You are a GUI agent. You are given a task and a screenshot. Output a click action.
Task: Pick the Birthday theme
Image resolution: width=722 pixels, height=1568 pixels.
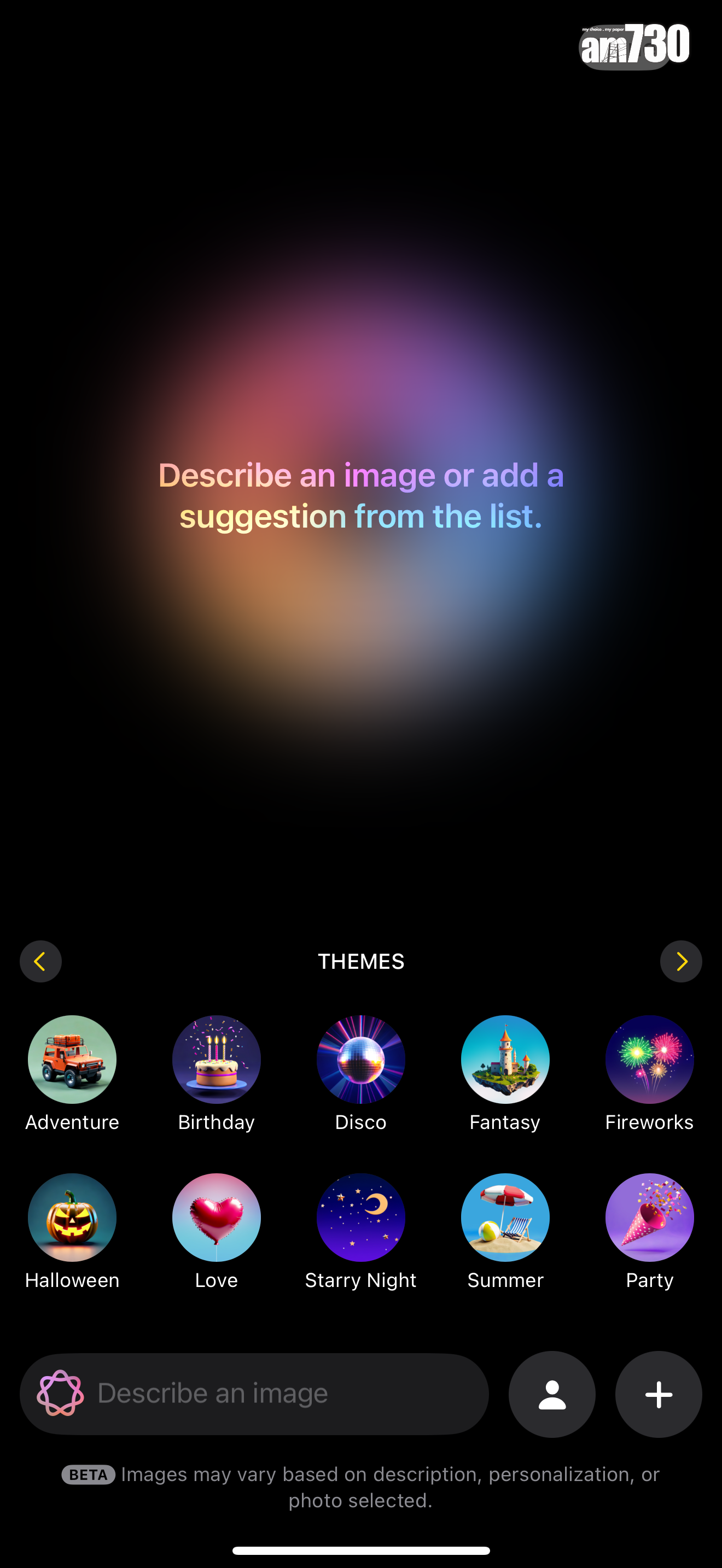[216, 1060]
